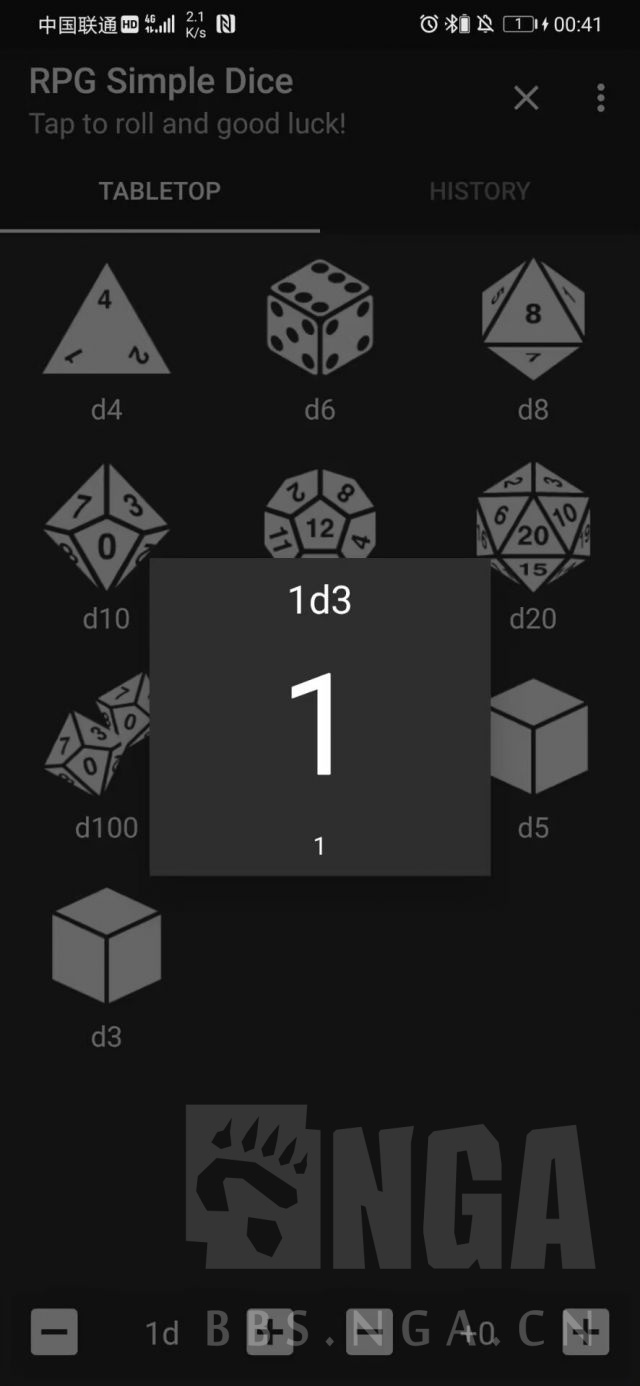640x1386 pixels.
Task: Select the Tabletop tab
Action: tap(160, 191)
